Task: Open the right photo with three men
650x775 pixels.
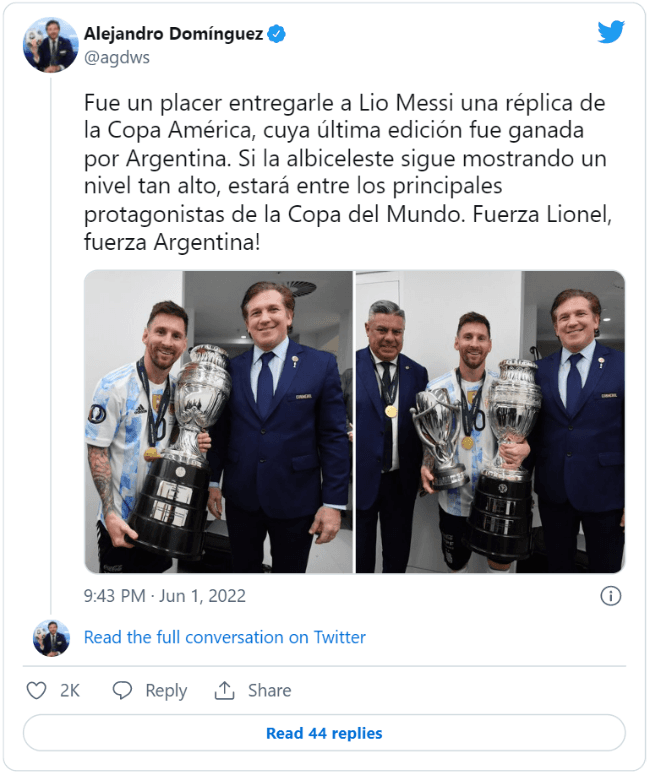Action: (490, 421)
